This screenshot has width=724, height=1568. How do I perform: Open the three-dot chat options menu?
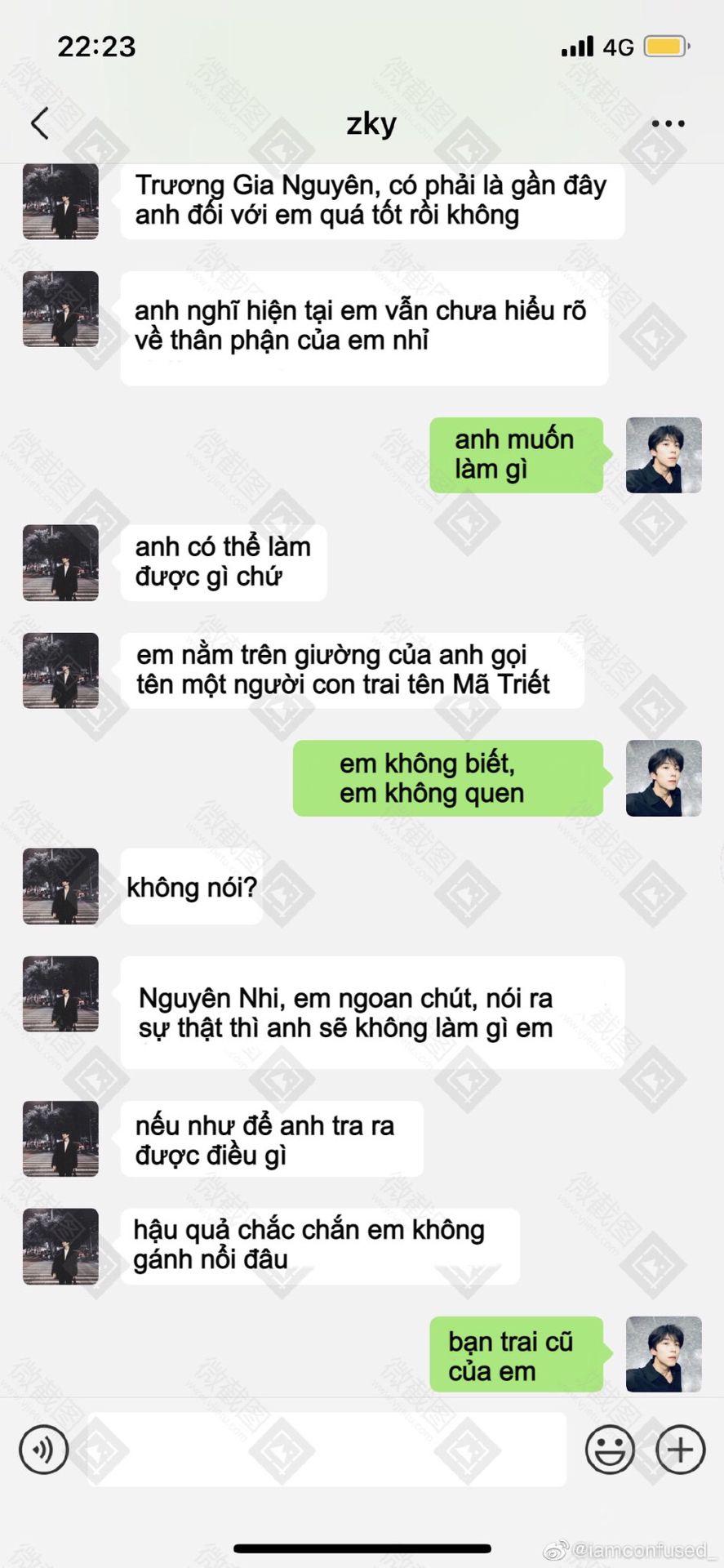pos(668,124)
